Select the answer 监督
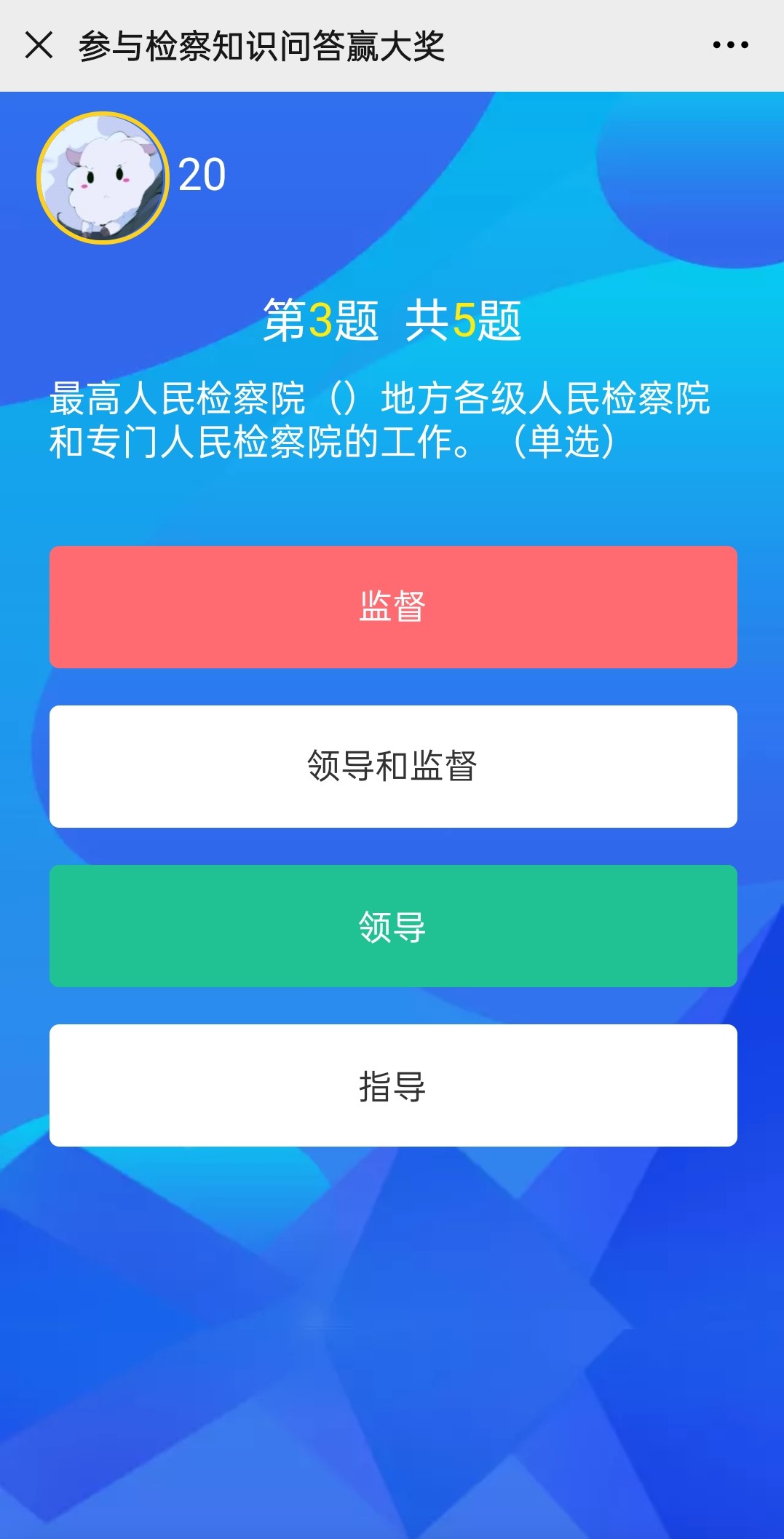Image resolution: width=784 pixels, height=1539 pixels. pos(393,606)
